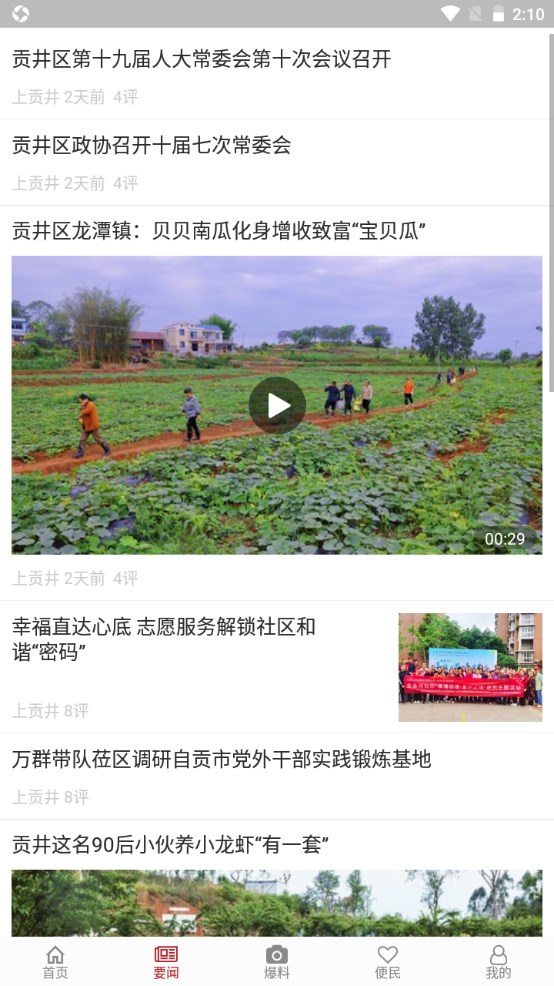The width and height of the screenshot is (554, 986).
Task: Open the 我的 profile tab
Action: click(x=498, y=963)
